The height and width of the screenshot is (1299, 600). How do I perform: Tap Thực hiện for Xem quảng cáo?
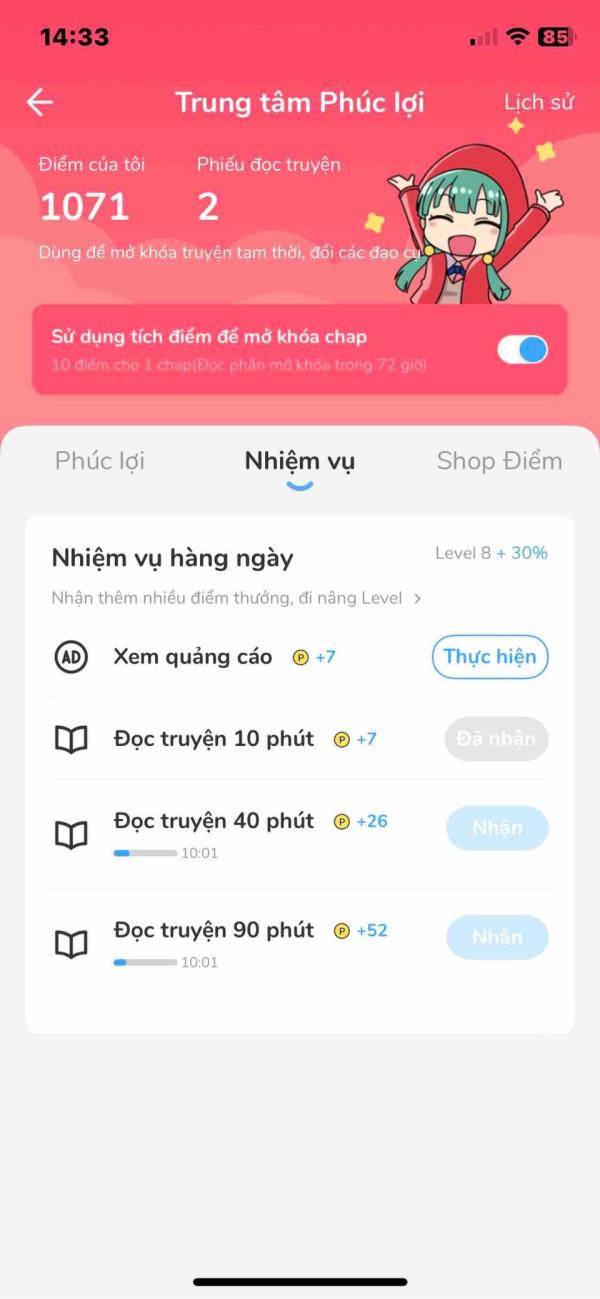tap(490, 657)
